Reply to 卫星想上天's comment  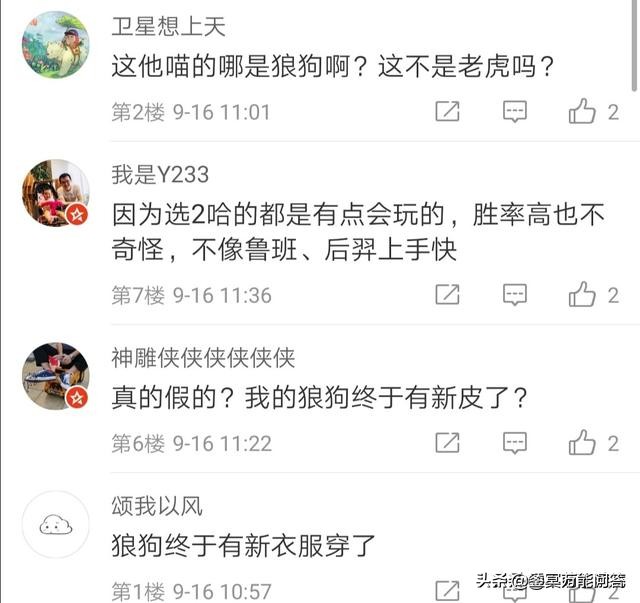[515, 112]
